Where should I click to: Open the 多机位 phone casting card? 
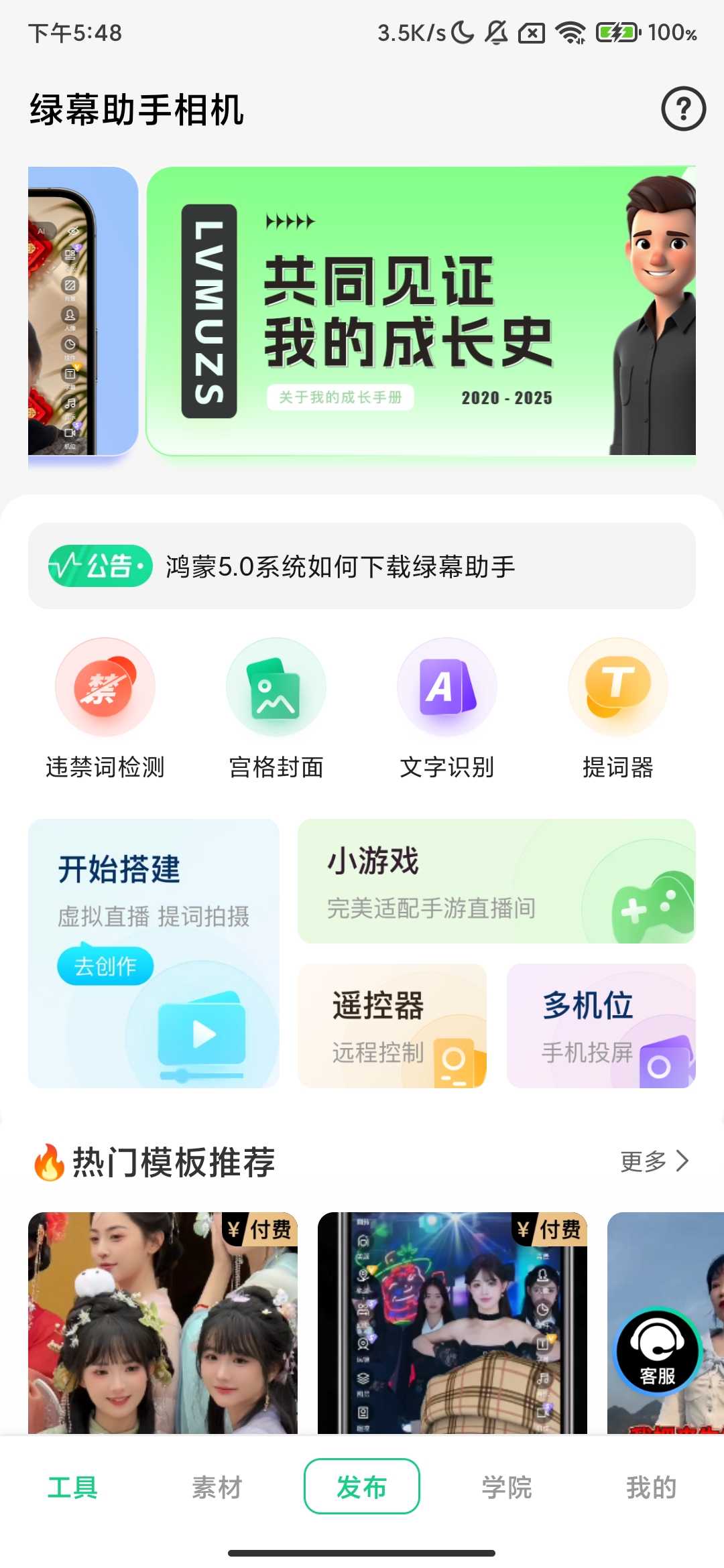601,1025
